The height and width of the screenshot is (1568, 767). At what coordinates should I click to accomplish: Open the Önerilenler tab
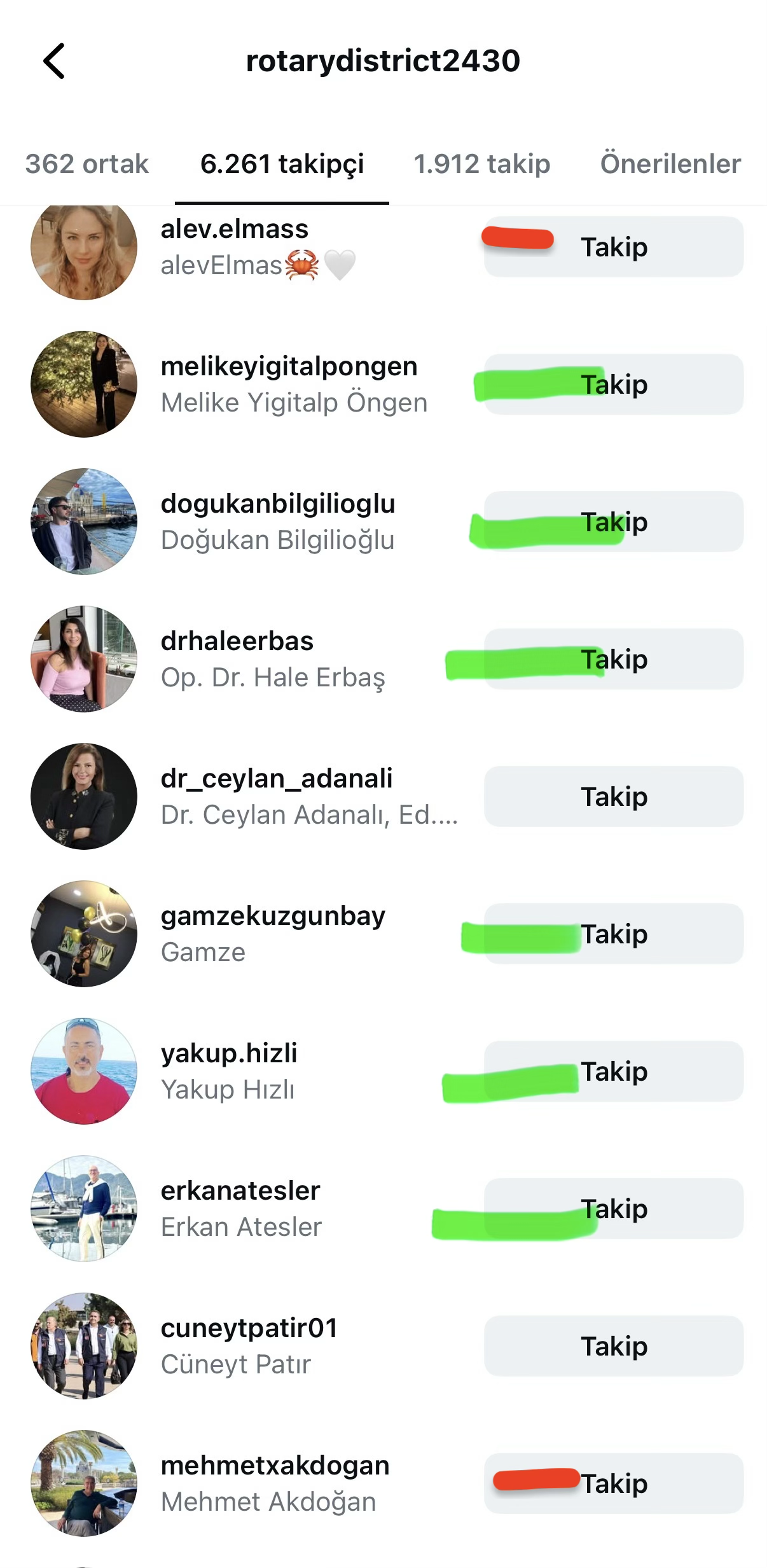[x=670, y=164]
